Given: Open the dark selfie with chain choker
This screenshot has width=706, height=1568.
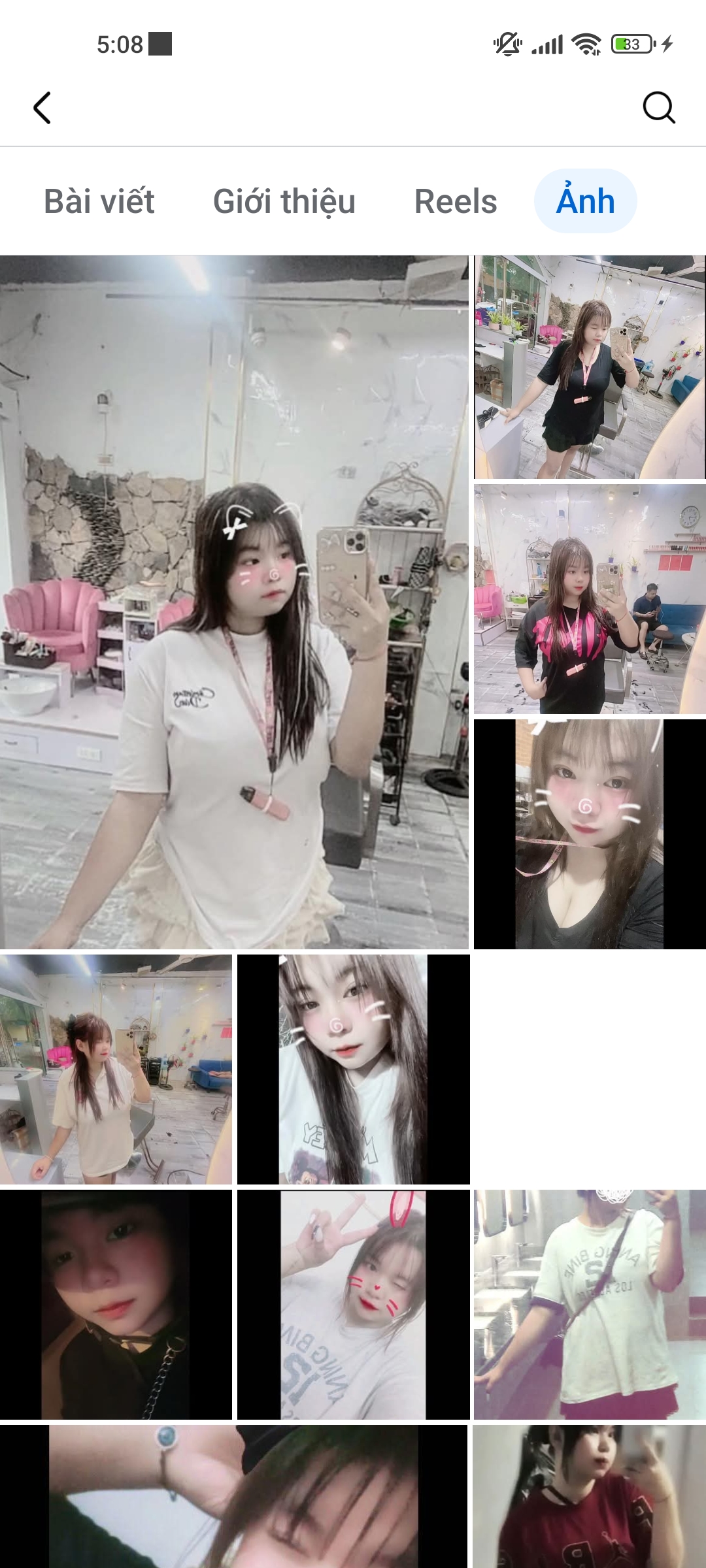Looking at the screenshot, I should pos(116,1305).
